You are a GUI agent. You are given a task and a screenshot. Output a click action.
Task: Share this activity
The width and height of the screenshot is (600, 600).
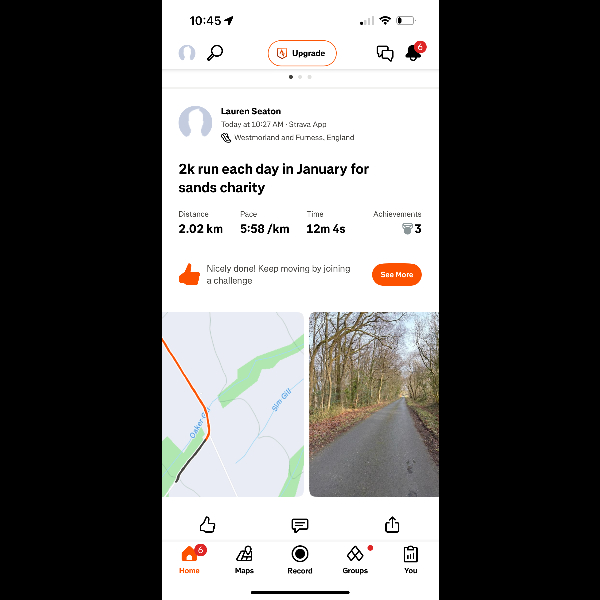pyautogui.click(x=392, y=524)
